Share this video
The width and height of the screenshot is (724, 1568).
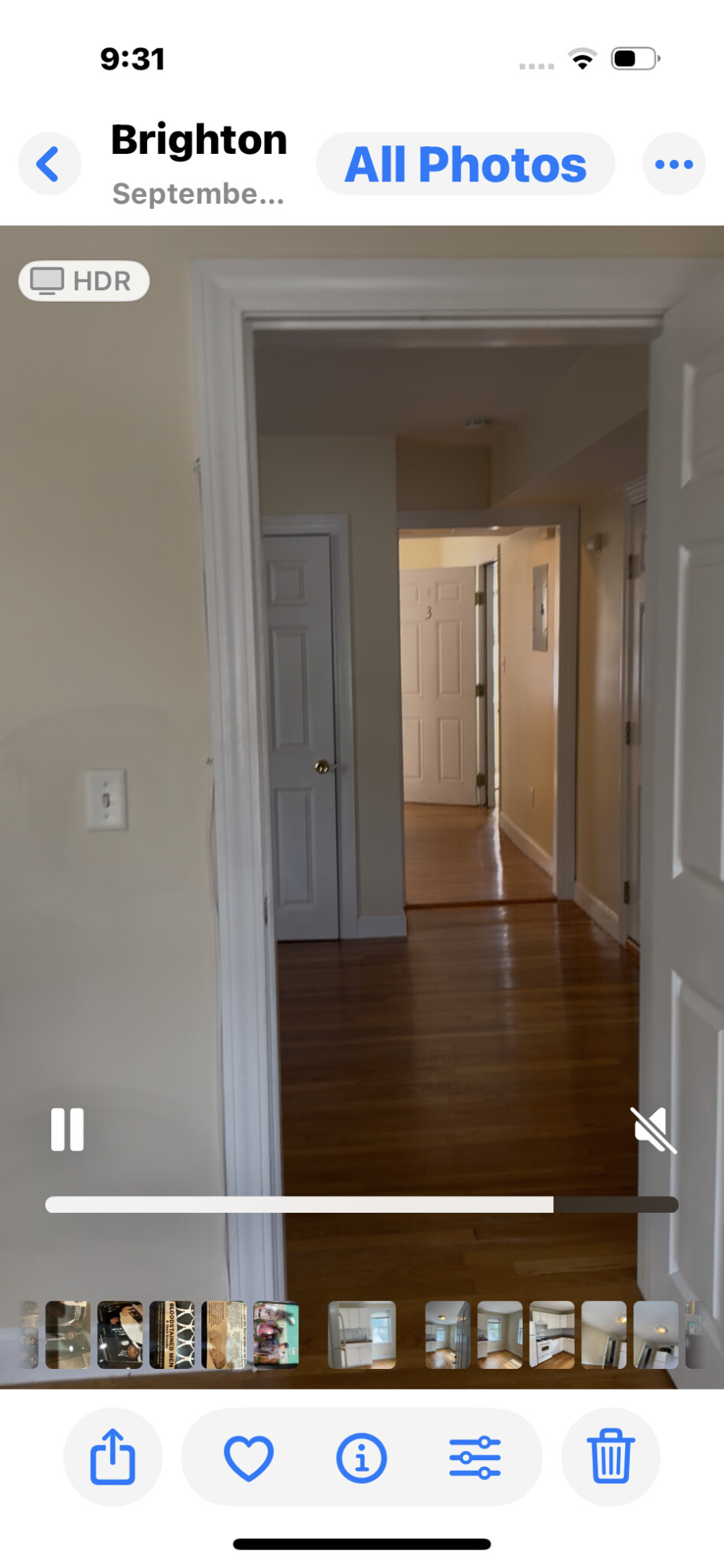(x=113, y=1456)
